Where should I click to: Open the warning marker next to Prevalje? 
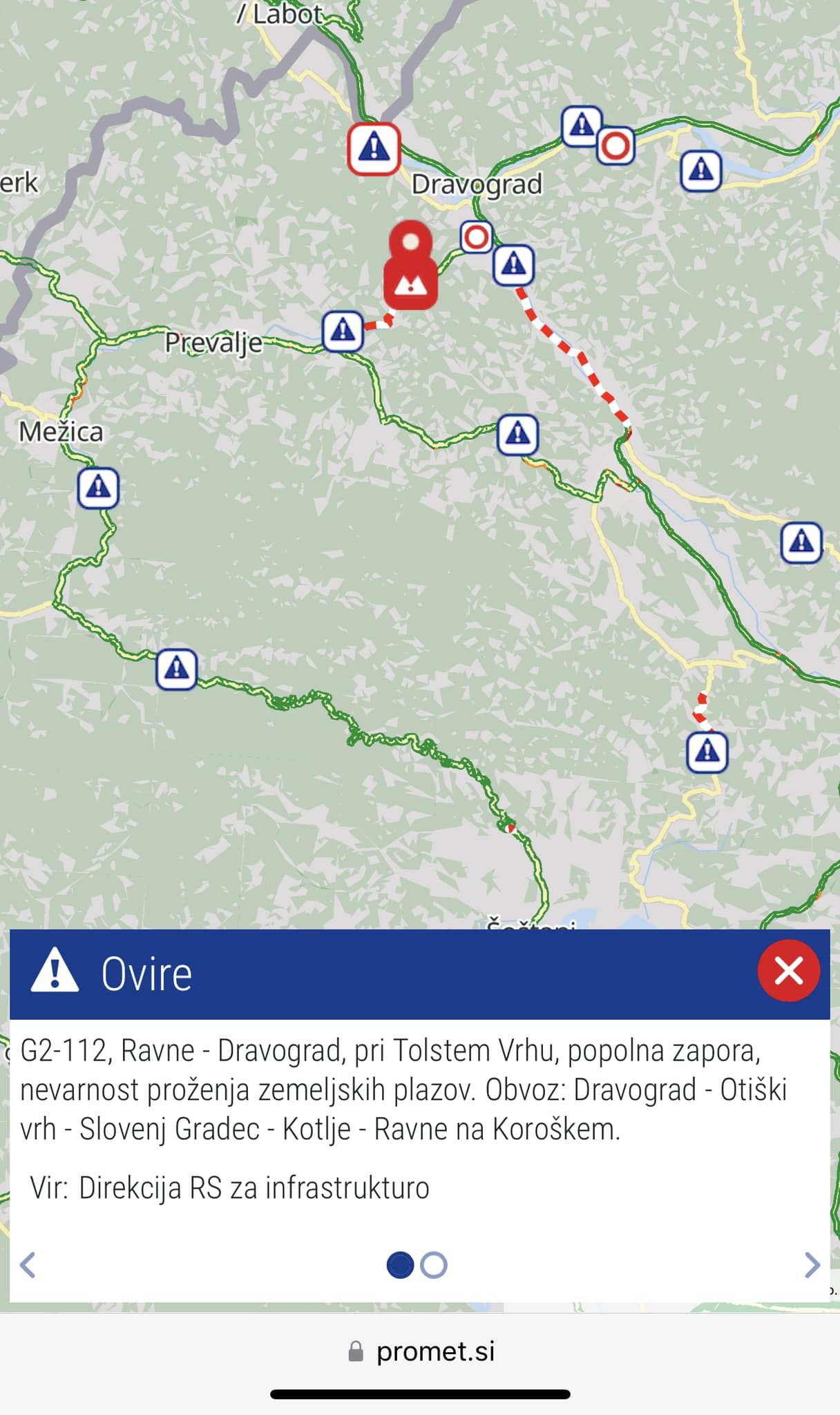[343, 332]
